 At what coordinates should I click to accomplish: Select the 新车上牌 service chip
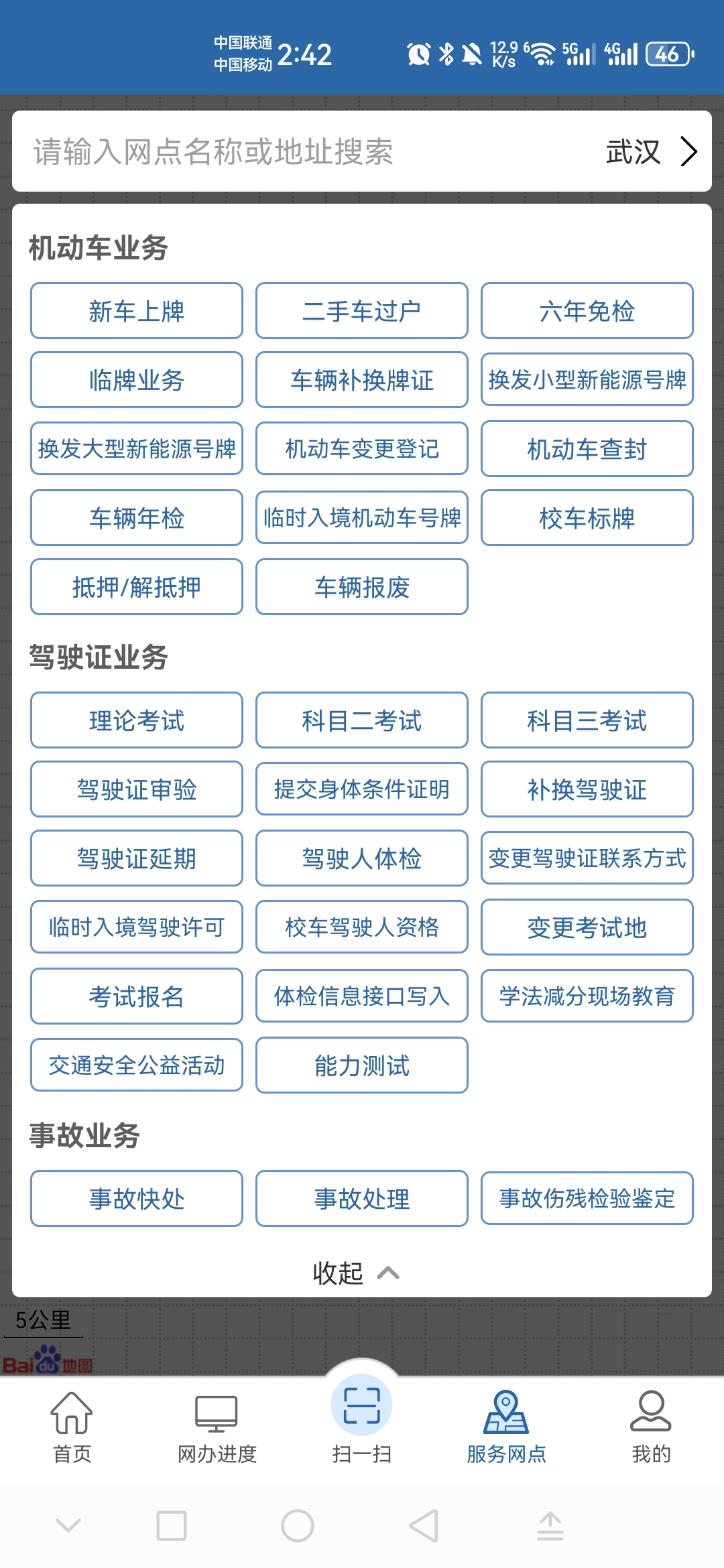(x=137, y=311)
